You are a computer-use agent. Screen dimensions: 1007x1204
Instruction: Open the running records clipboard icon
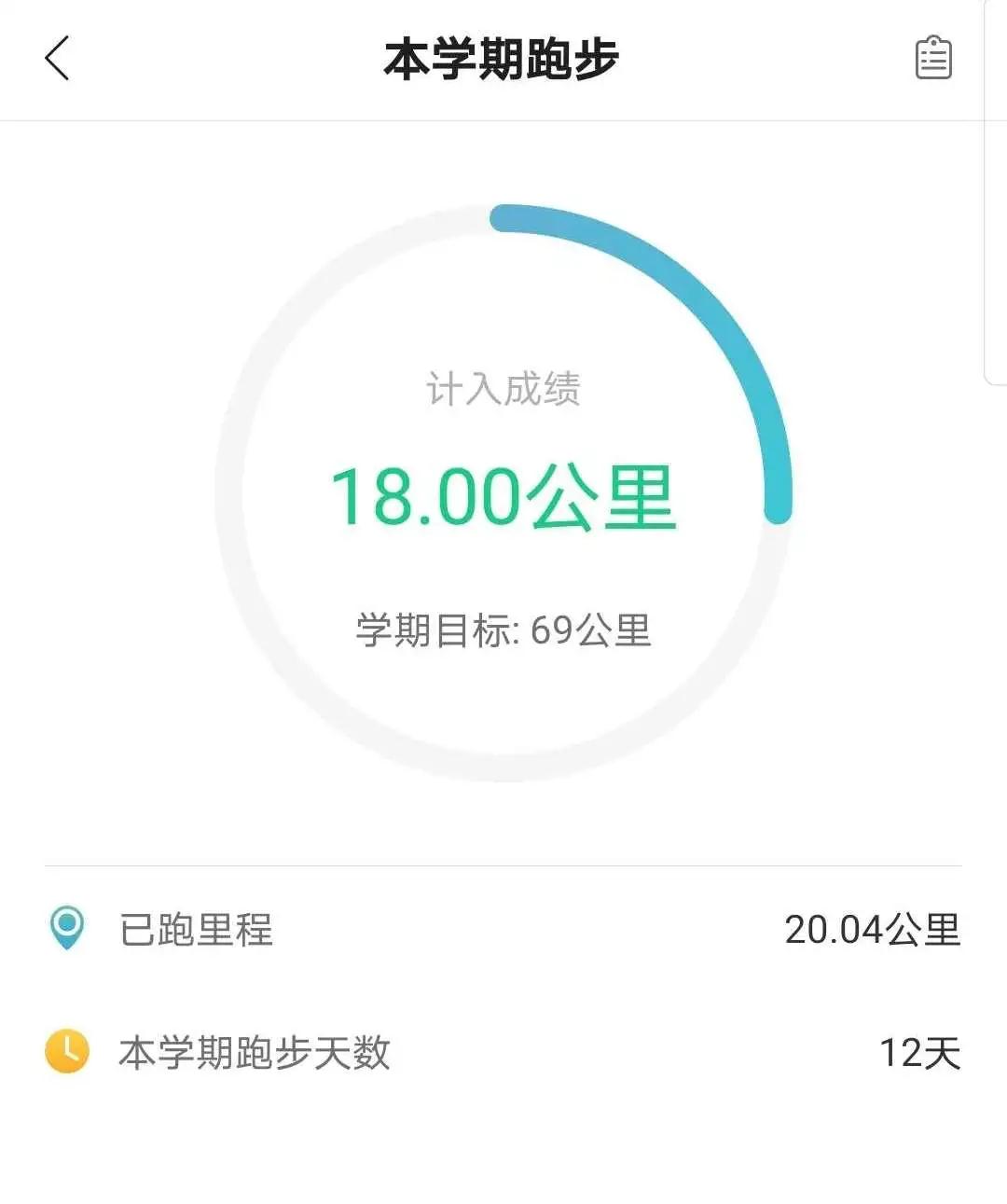click(x=932, y=59)
